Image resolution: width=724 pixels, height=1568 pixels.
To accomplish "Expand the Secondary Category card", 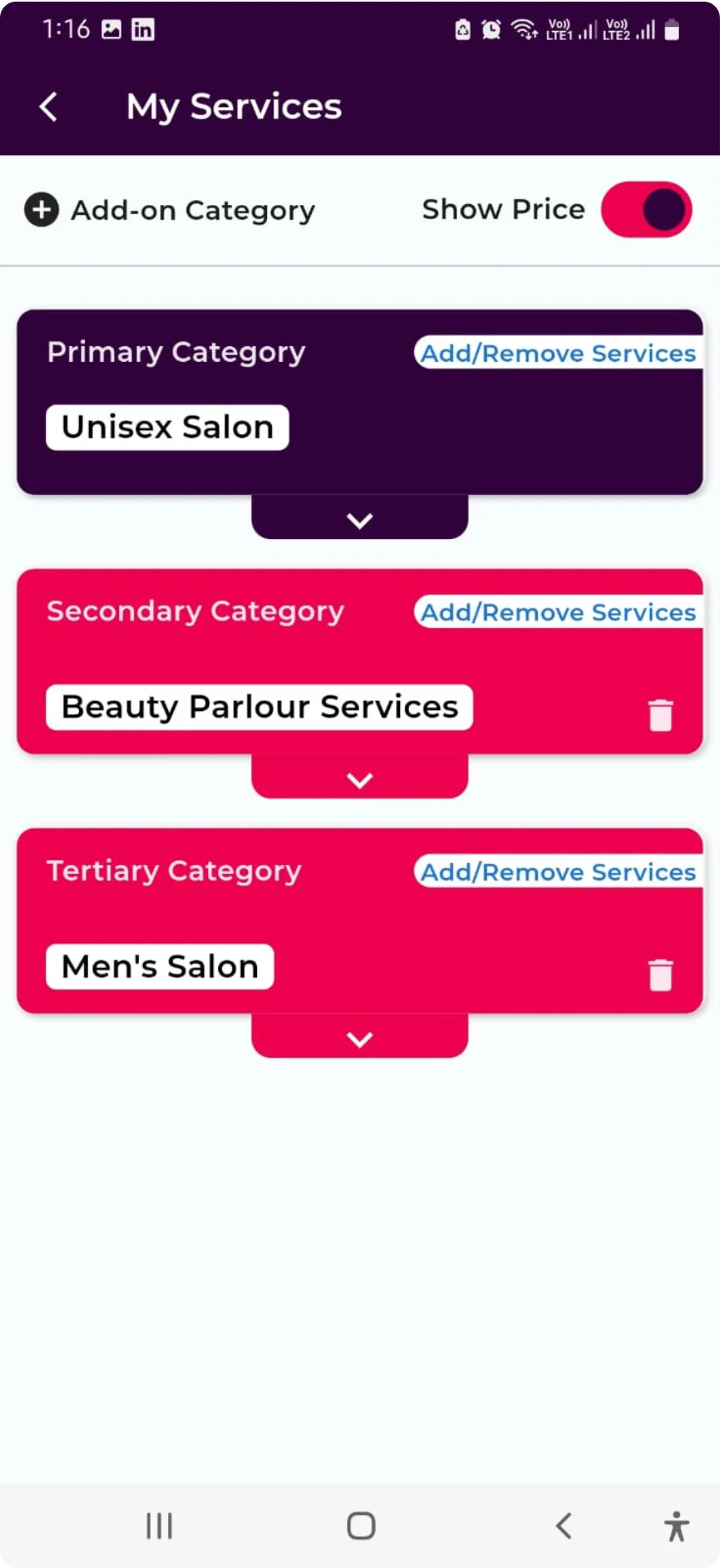I will coord(359,780).
